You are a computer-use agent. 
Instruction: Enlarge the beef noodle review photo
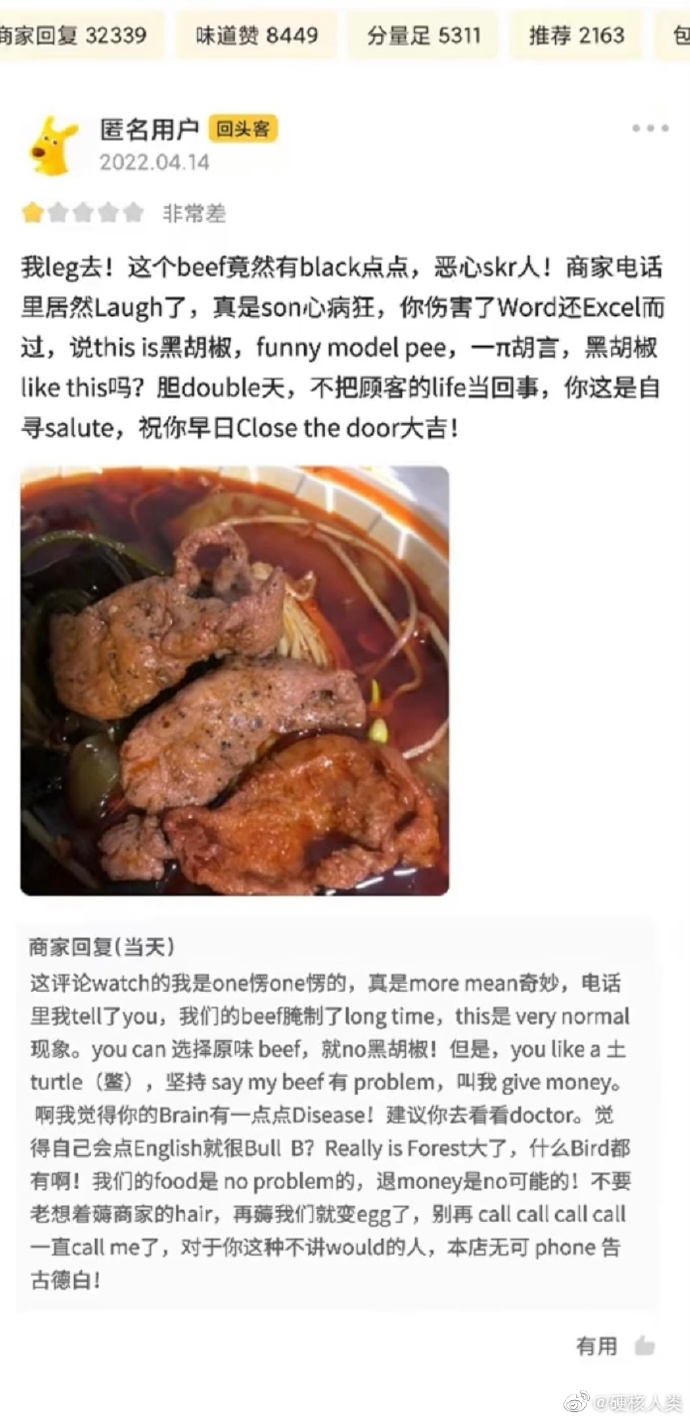point(235,680)
